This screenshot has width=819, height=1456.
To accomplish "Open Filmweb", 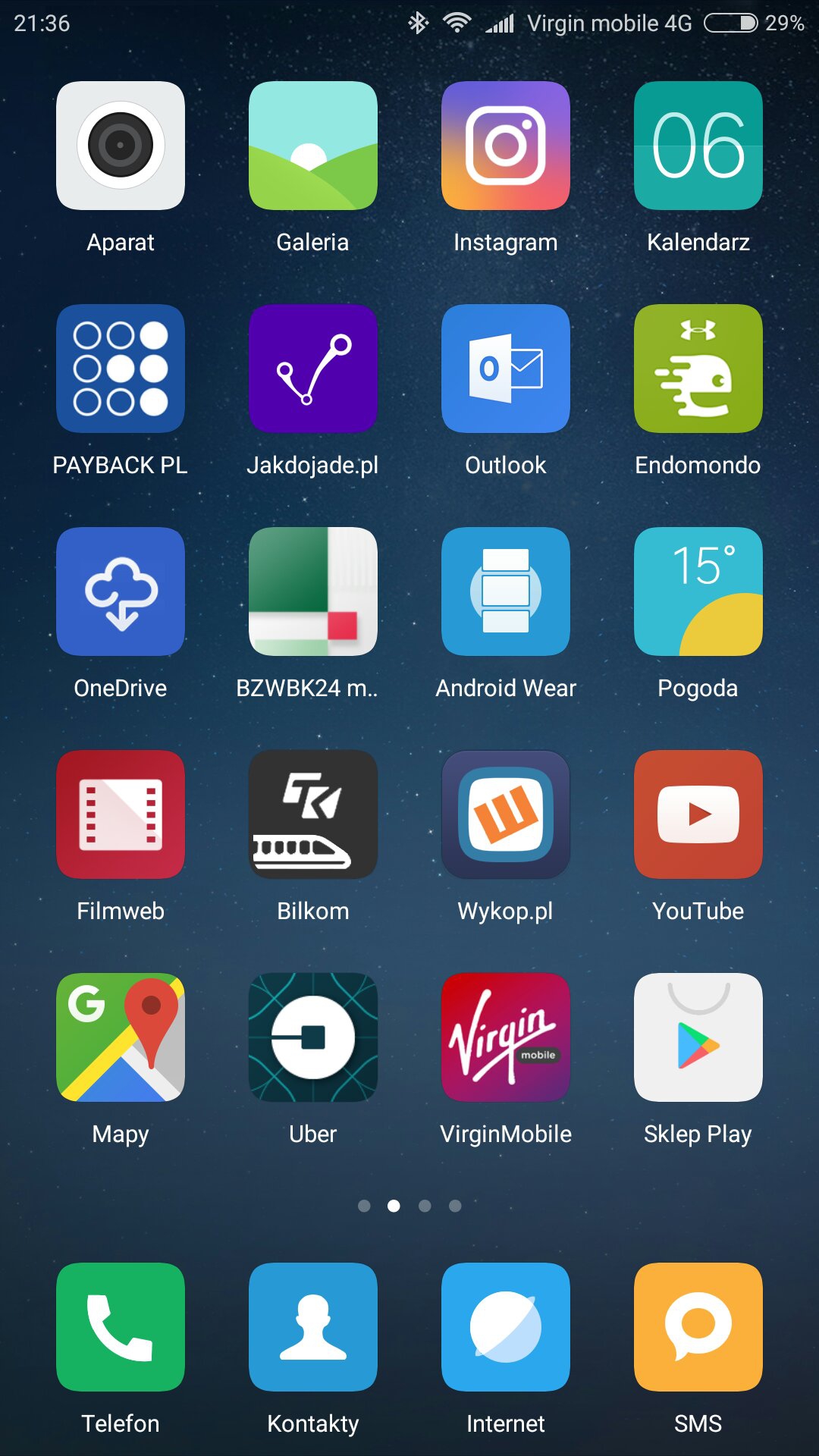I will 121,814.
